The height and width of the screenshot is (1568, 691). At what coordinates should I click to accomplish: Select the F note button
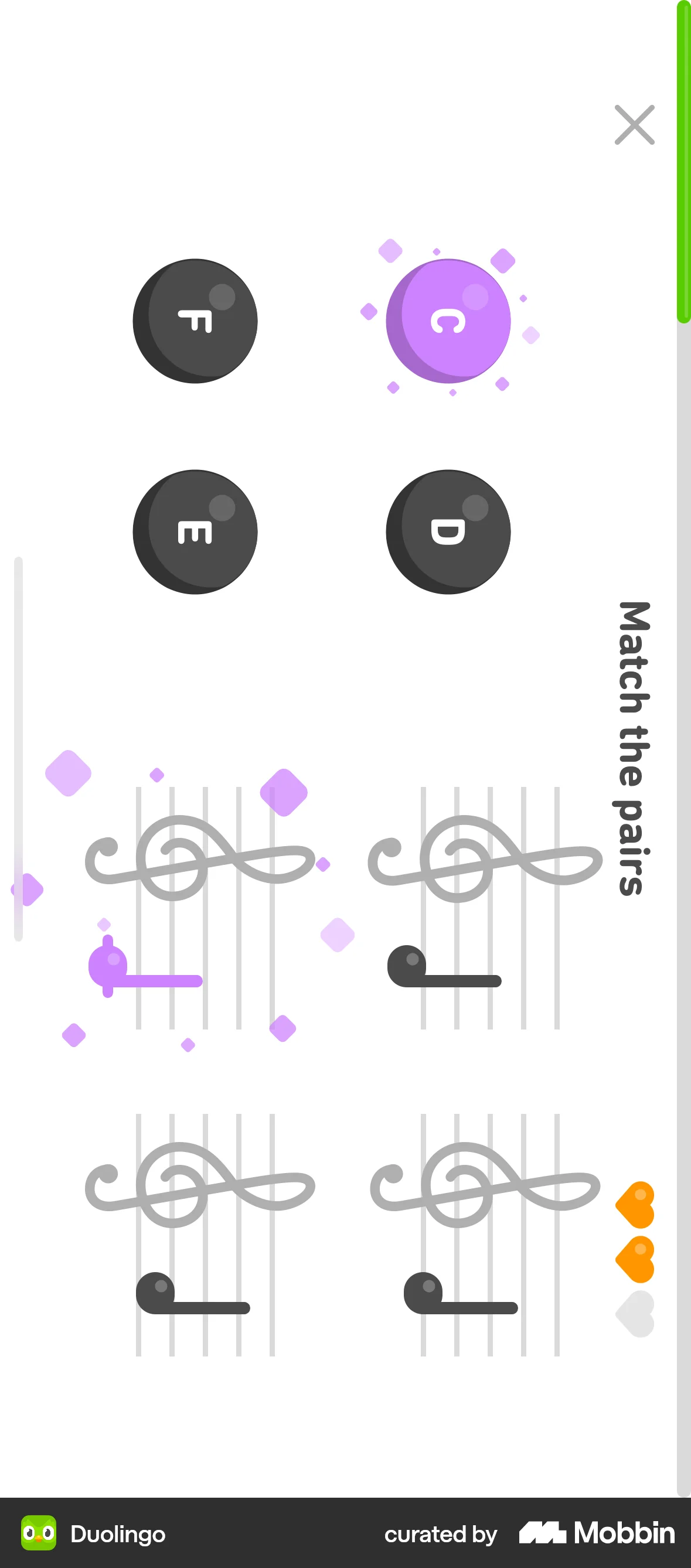(x=195, y=321)
